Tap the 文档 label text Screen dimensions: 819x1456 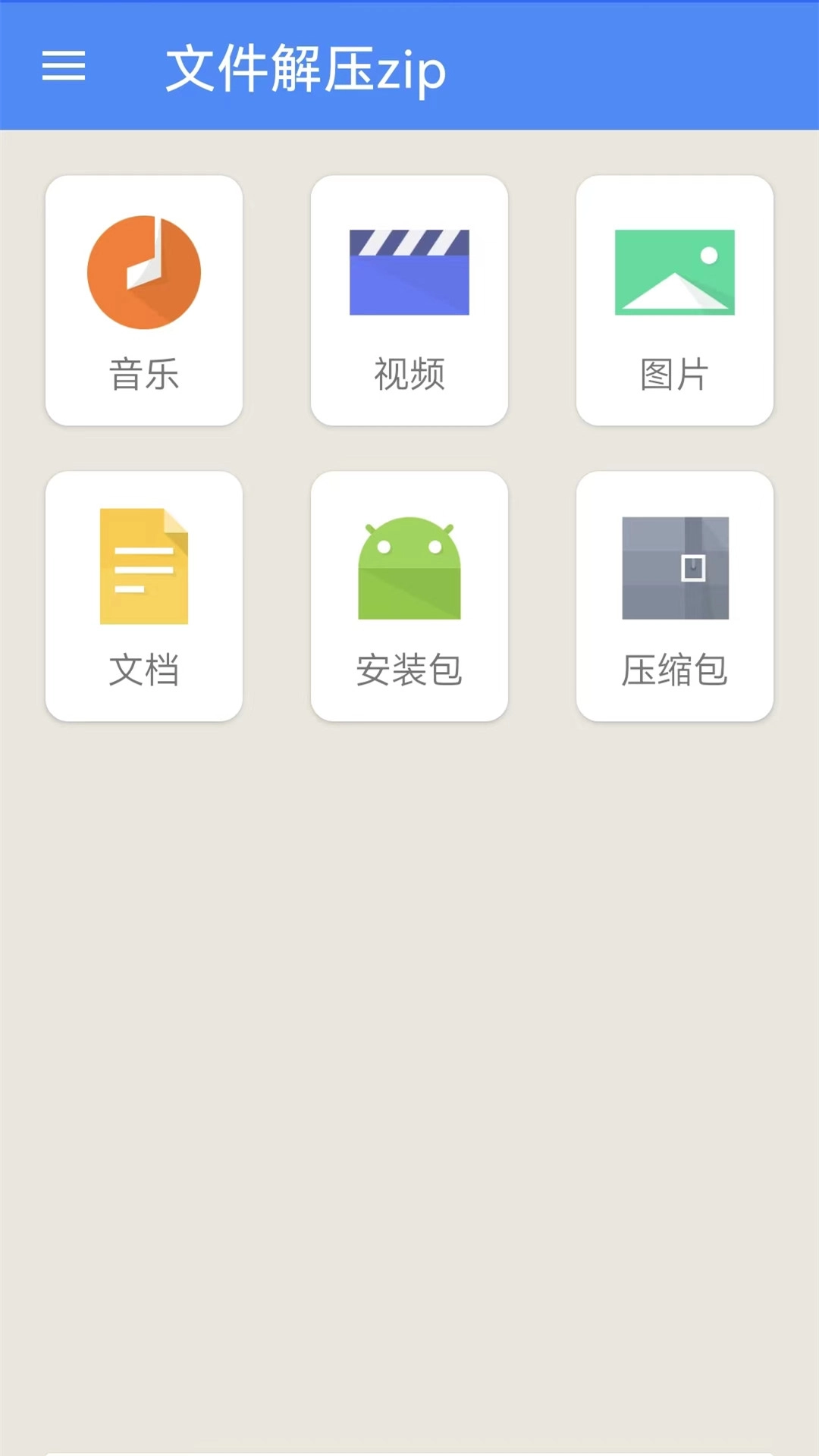144,669
